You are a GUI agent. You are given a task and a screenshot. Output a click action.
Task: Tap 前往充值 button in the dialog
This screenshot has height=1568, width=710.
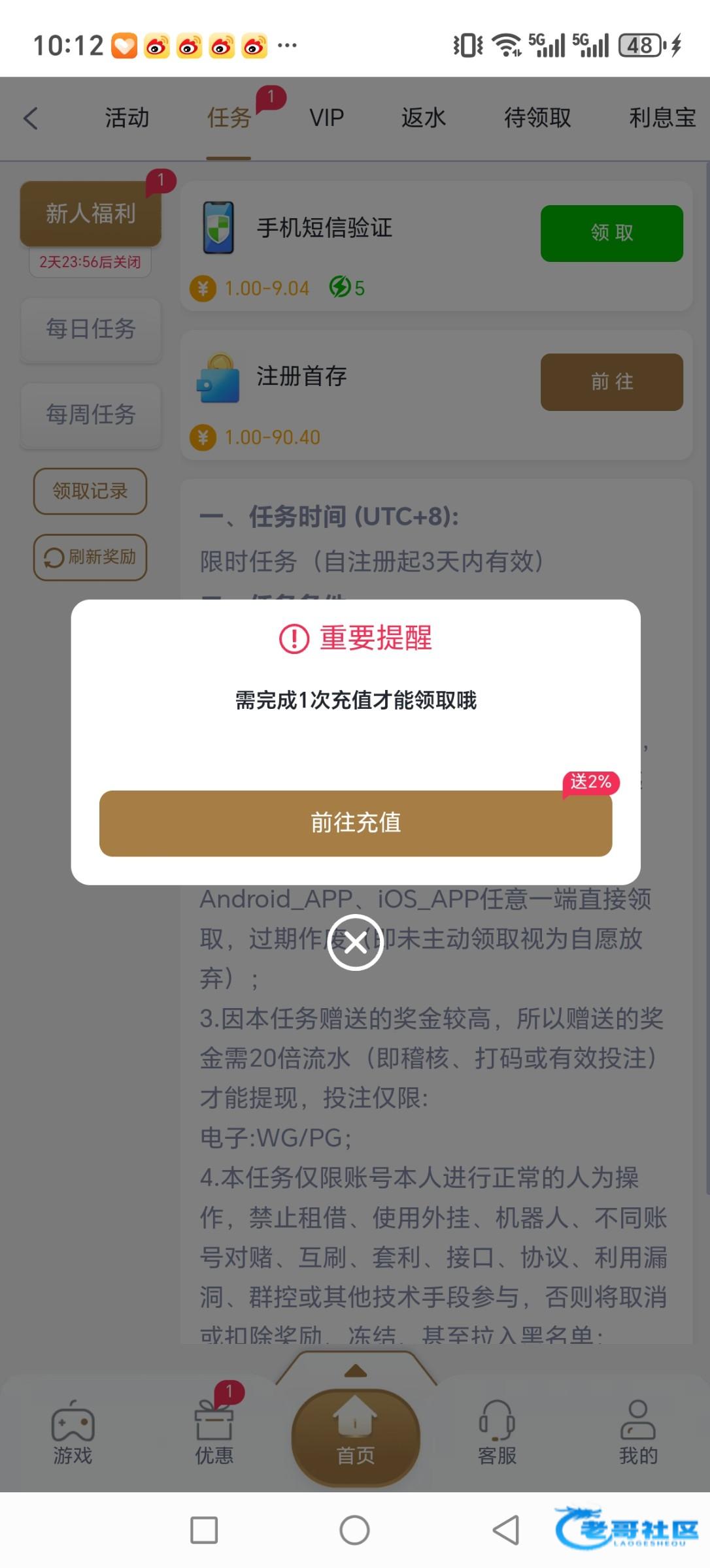click(x=355, y=823)
